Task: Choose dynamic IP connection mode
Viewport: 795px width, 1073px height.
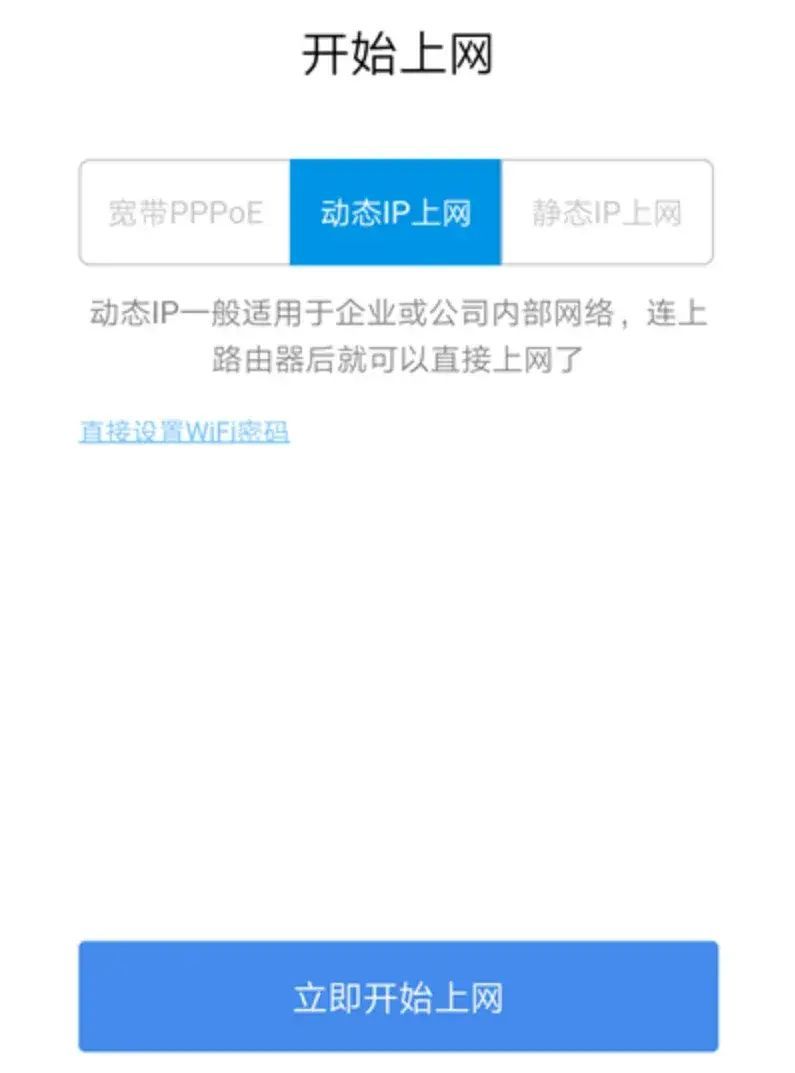Action: (397, 212)
